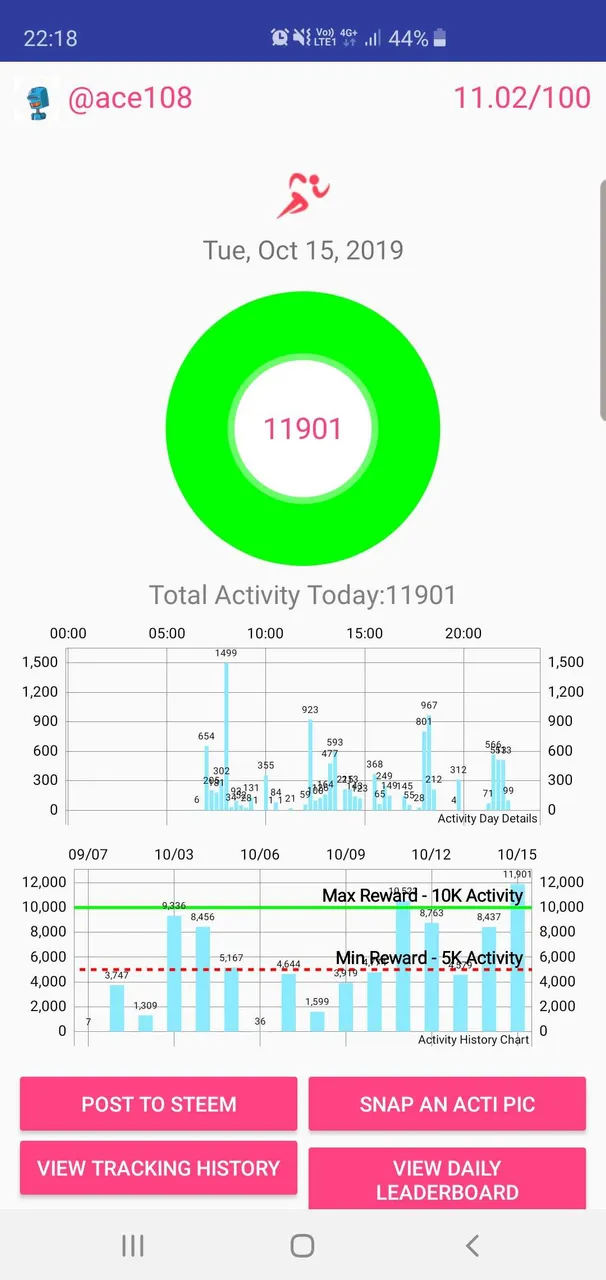Screen dimensions: 606x1280
Task: Show recent apps
Action: point(132,1245)
